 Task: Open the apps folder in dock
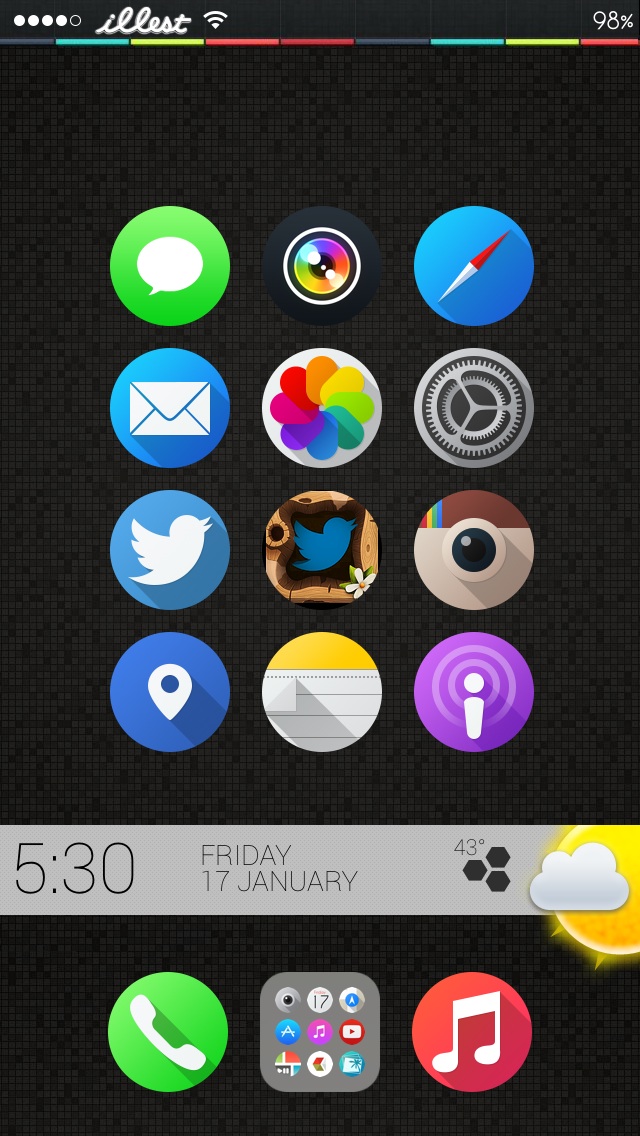[320, 1032]
